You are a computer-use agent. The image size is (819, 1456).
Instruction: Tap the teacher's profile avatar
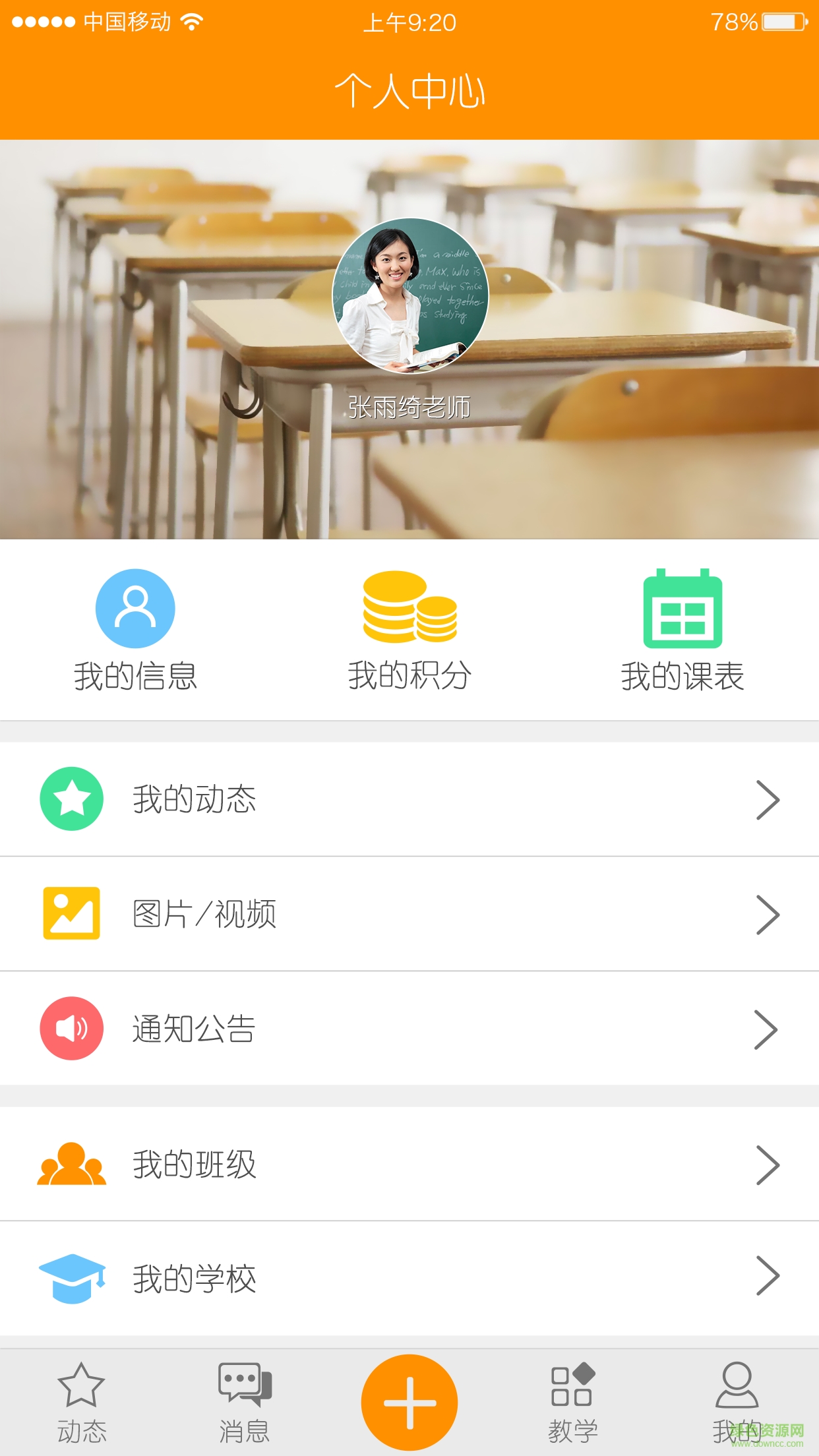point(409,296)
